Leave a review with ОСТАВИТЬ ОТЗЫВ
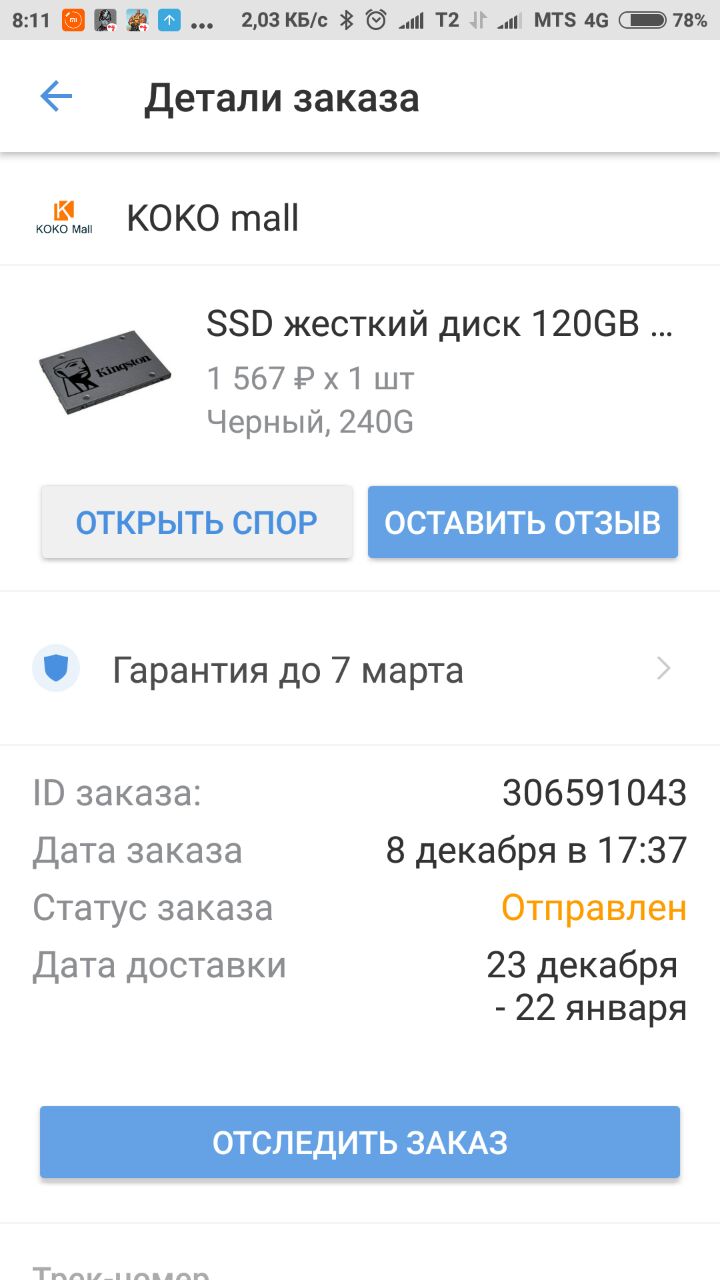This screenshot has width=720, height=1280. click(522, 522)
